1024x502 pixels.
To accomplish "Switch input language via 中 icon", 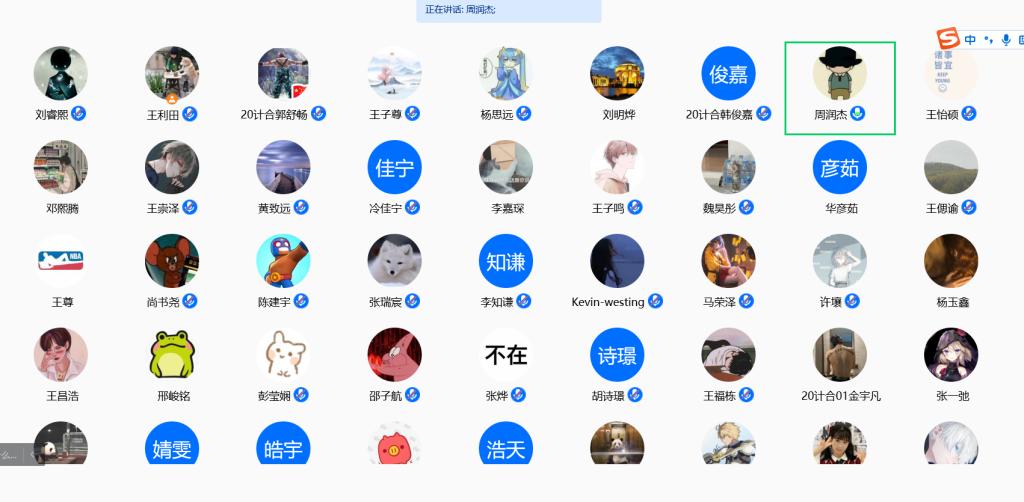I will (970, 39).
